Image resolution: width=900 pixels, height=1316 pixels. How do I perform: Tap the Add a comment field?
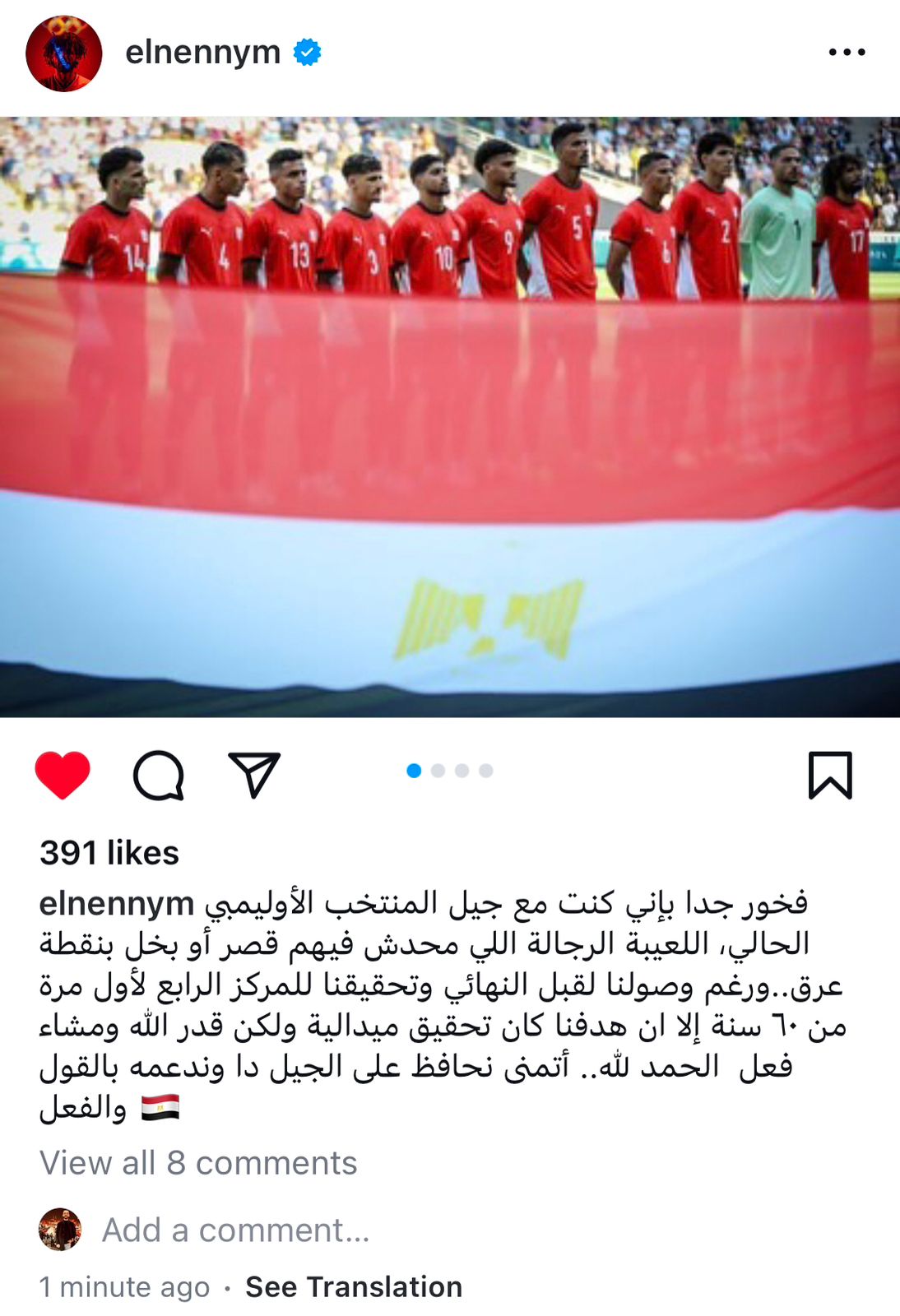[236, 1230]
